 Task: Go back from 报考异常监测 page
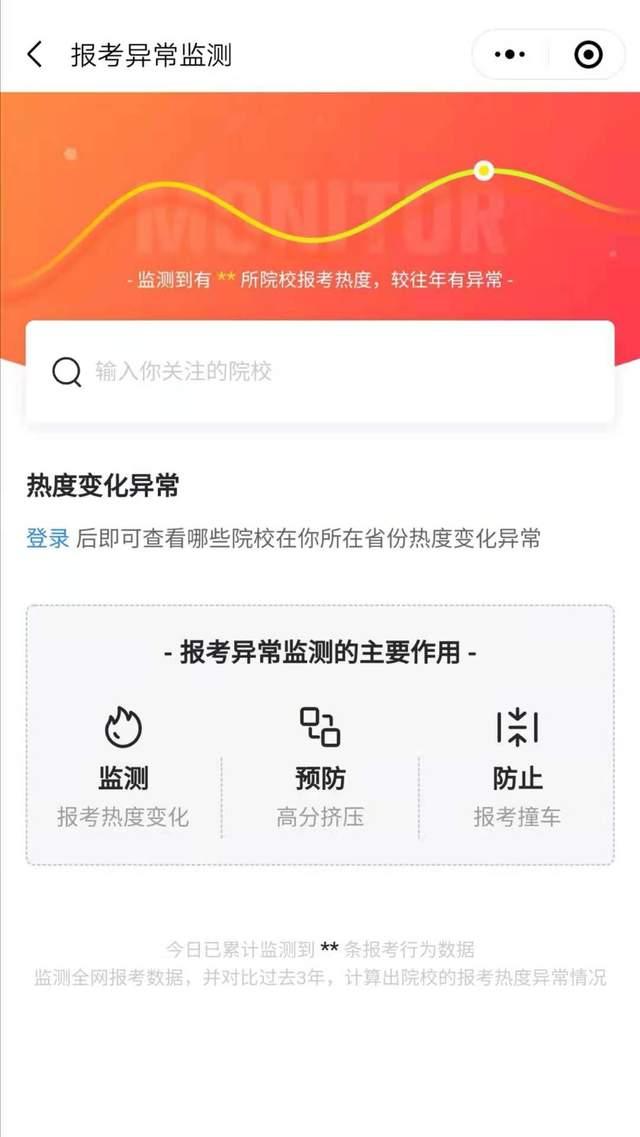point(35,54)
